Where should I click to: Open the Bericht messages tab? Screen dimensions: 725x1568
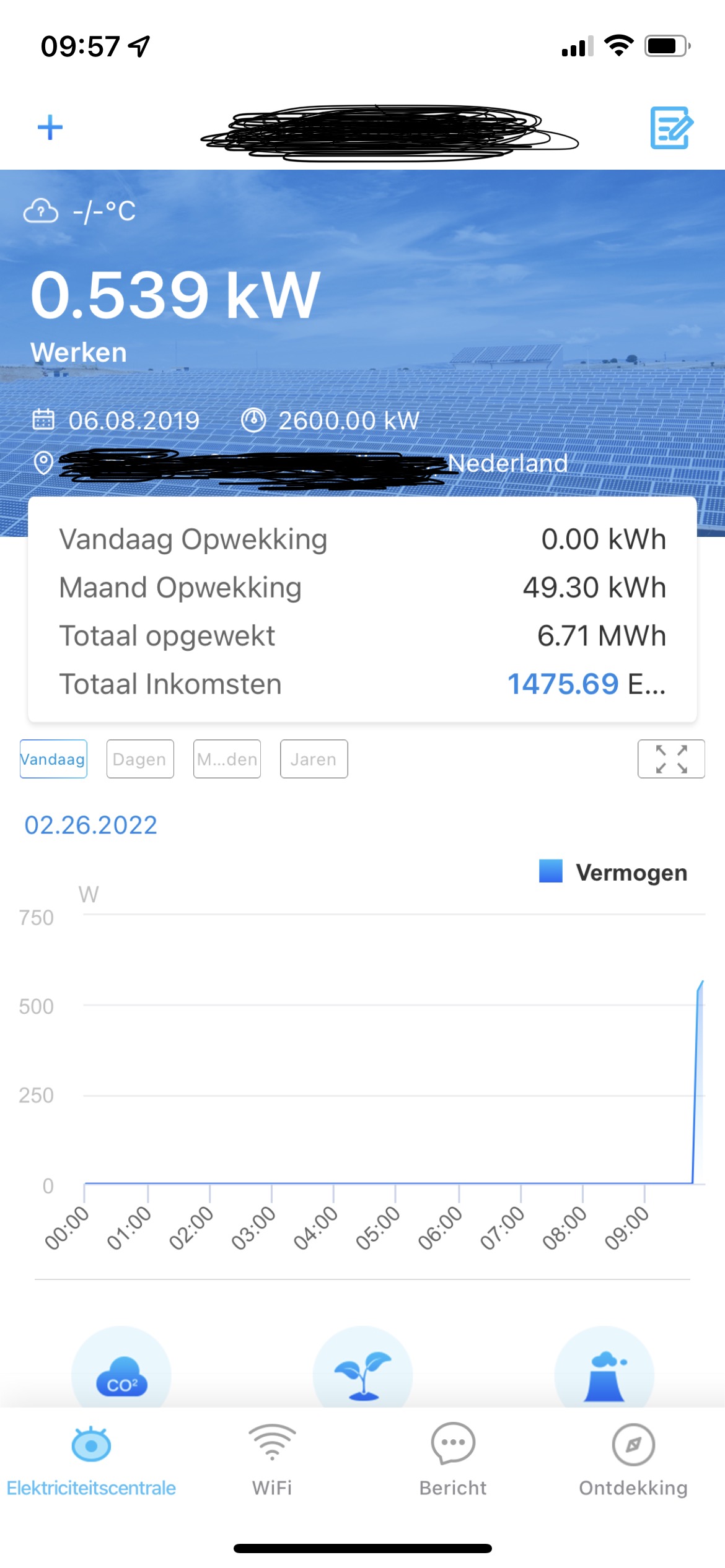click(x=453, y=1458)
